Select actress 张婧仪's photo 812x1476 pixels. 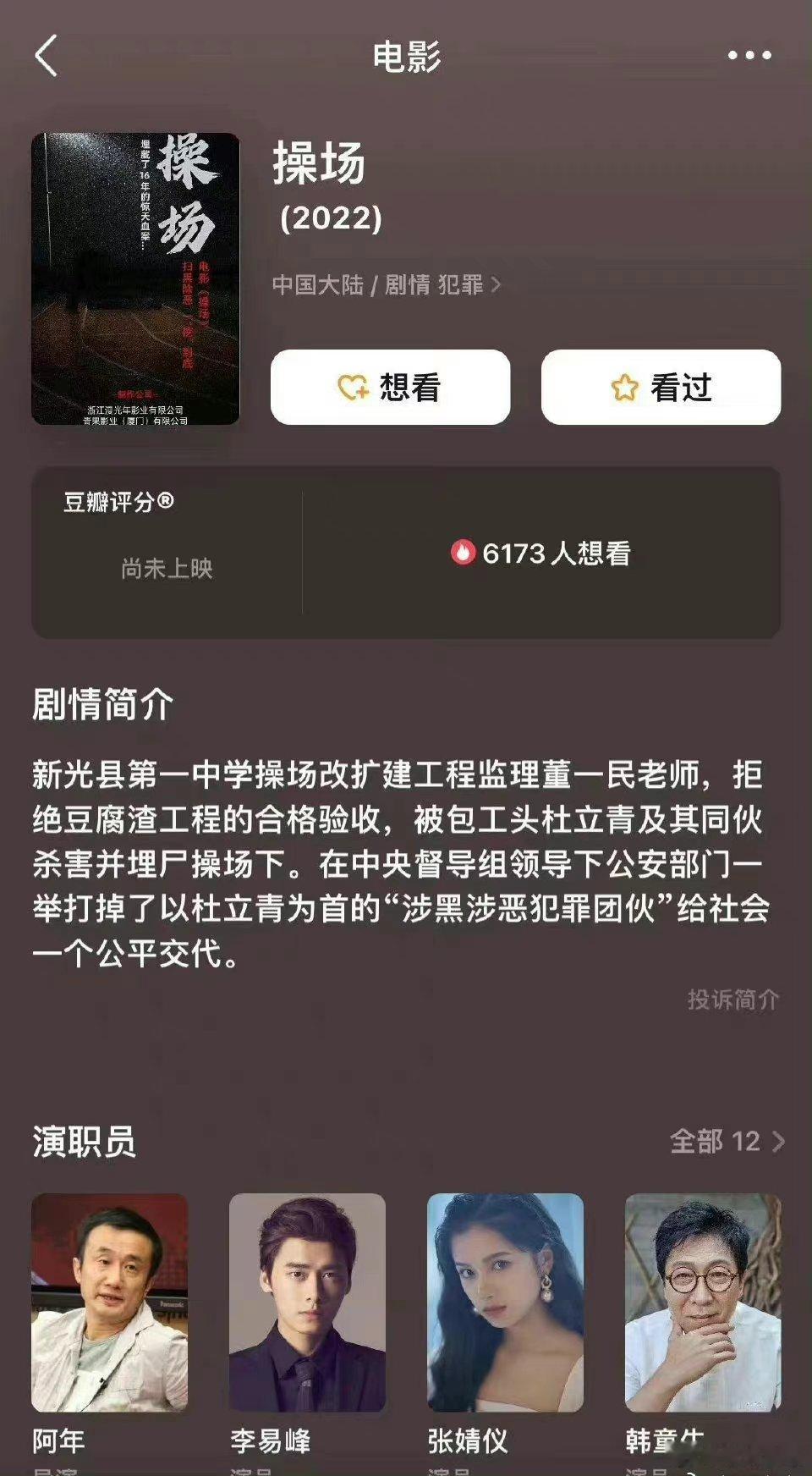coord(506,1303)
